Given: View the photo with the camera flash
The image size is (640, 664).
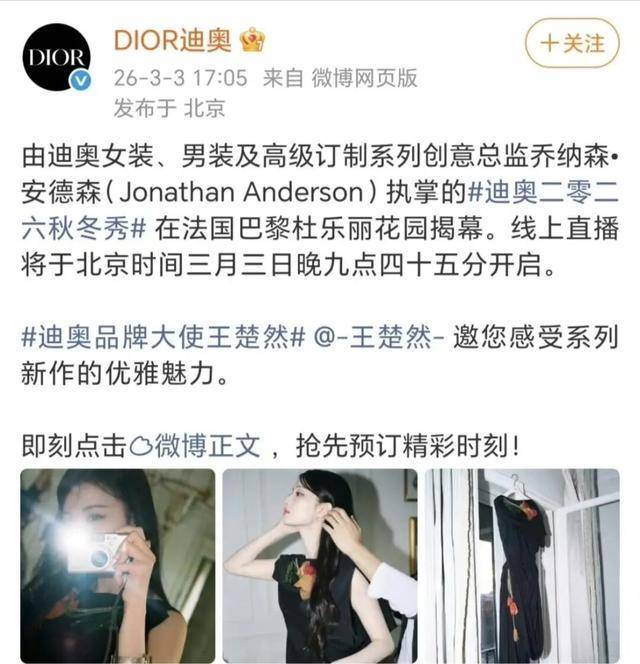Looking at the screenshot, I should point(118,565).
